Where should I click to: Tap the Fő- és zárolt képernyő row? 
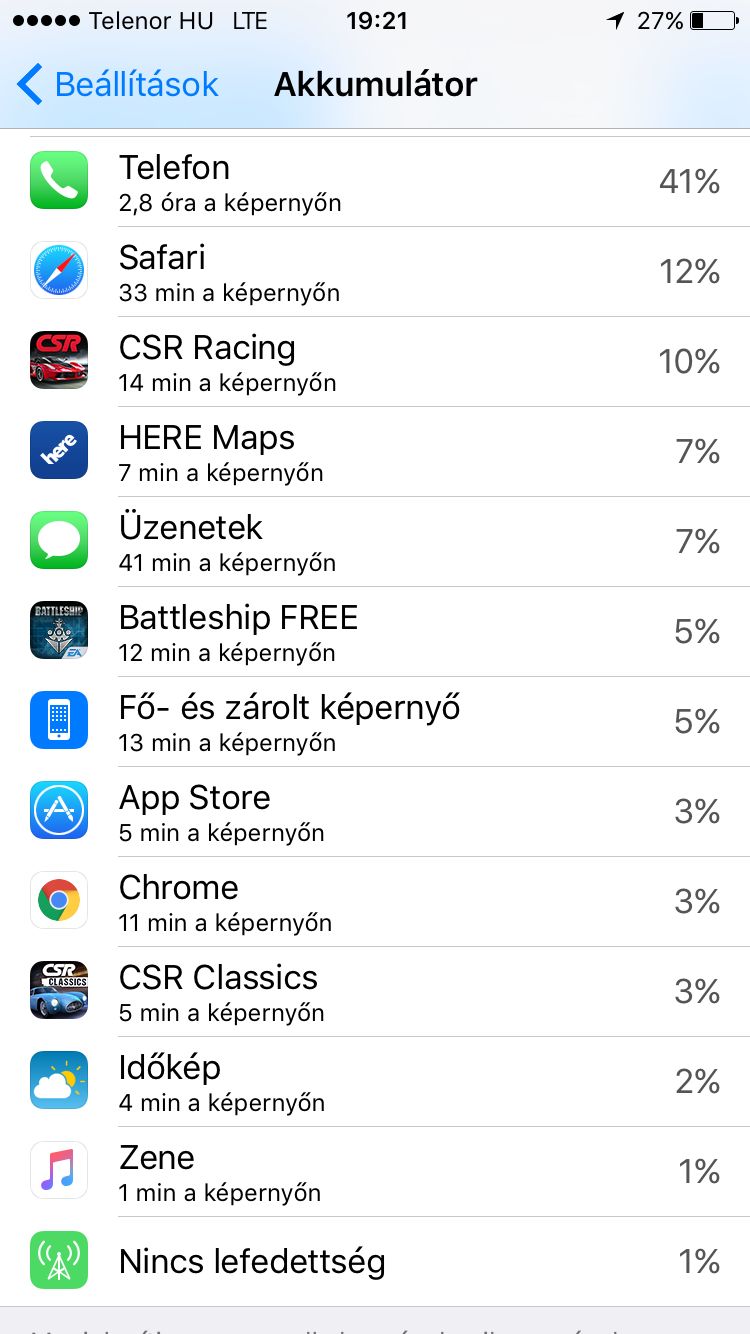(x=375, y=722)
